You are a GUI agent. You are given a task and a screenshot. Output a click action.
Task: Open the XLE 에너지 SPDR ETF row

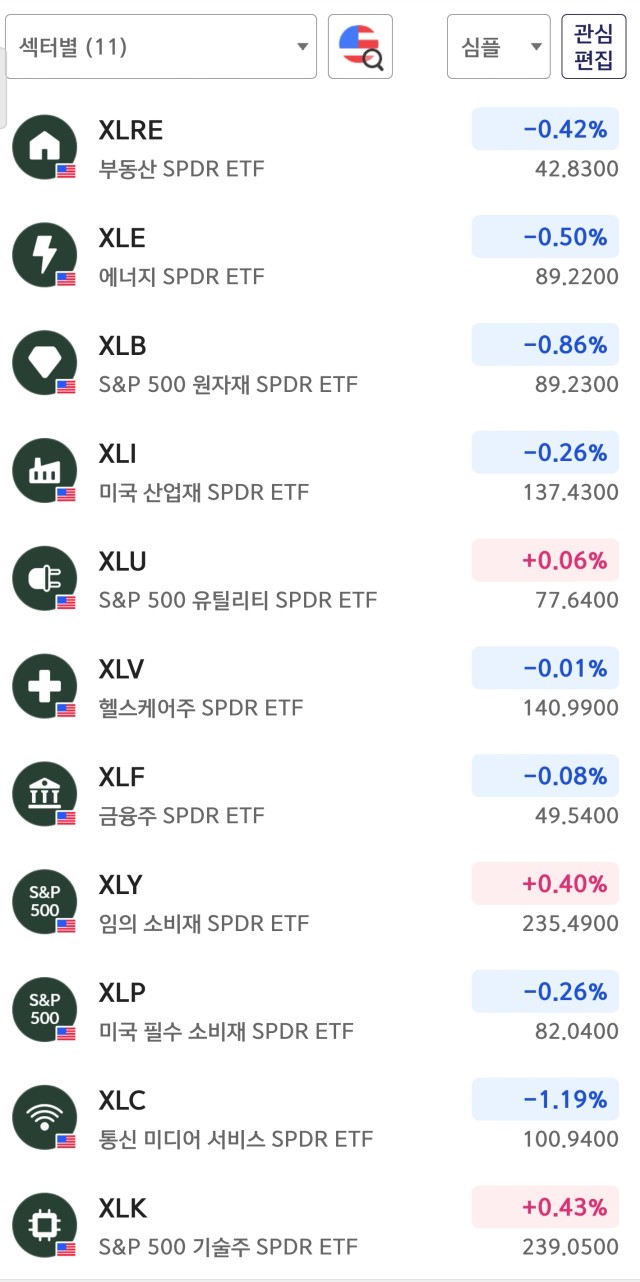click(x=320, y=256)
